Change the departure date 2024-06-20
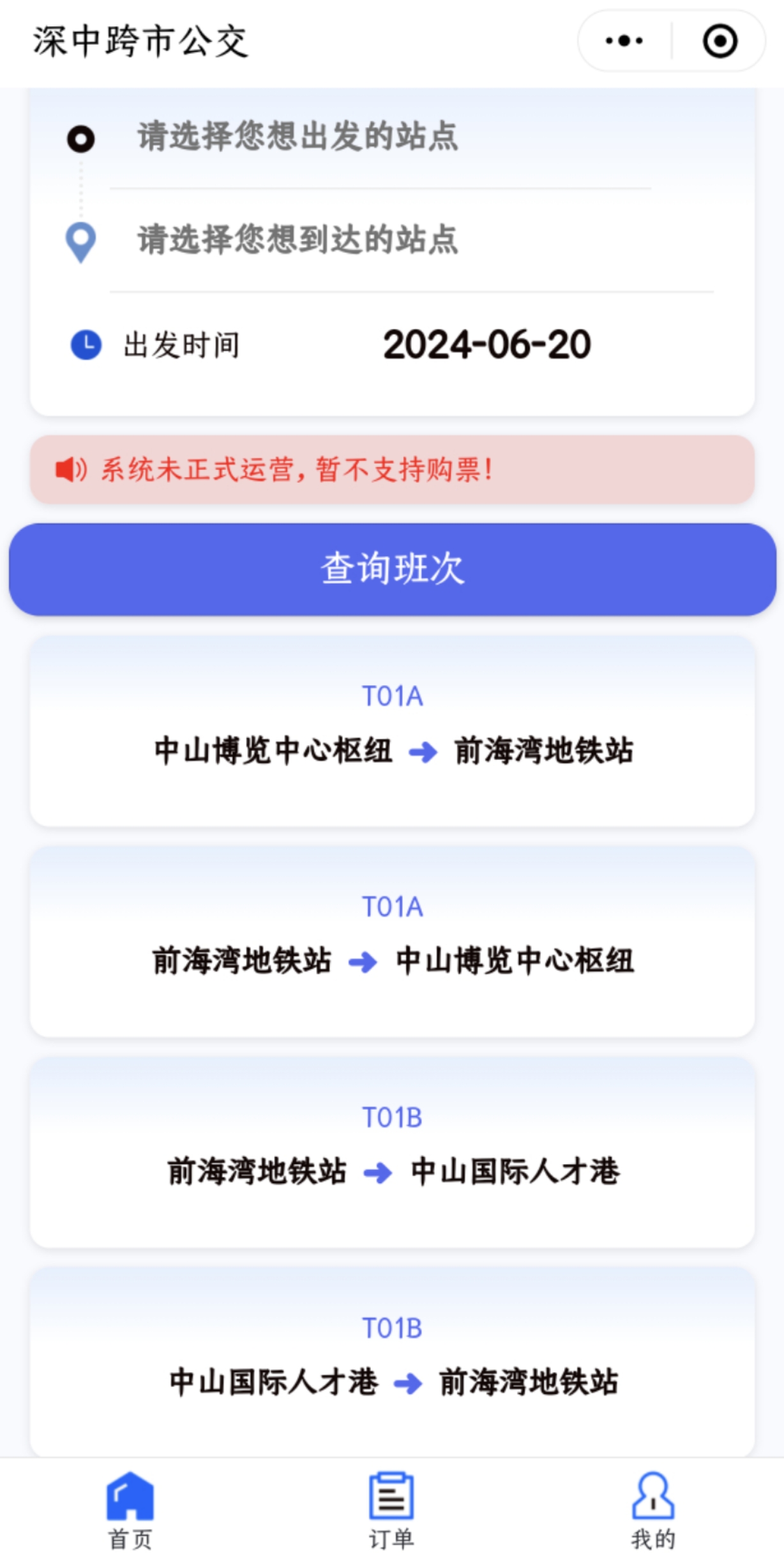 pos(486,345)
